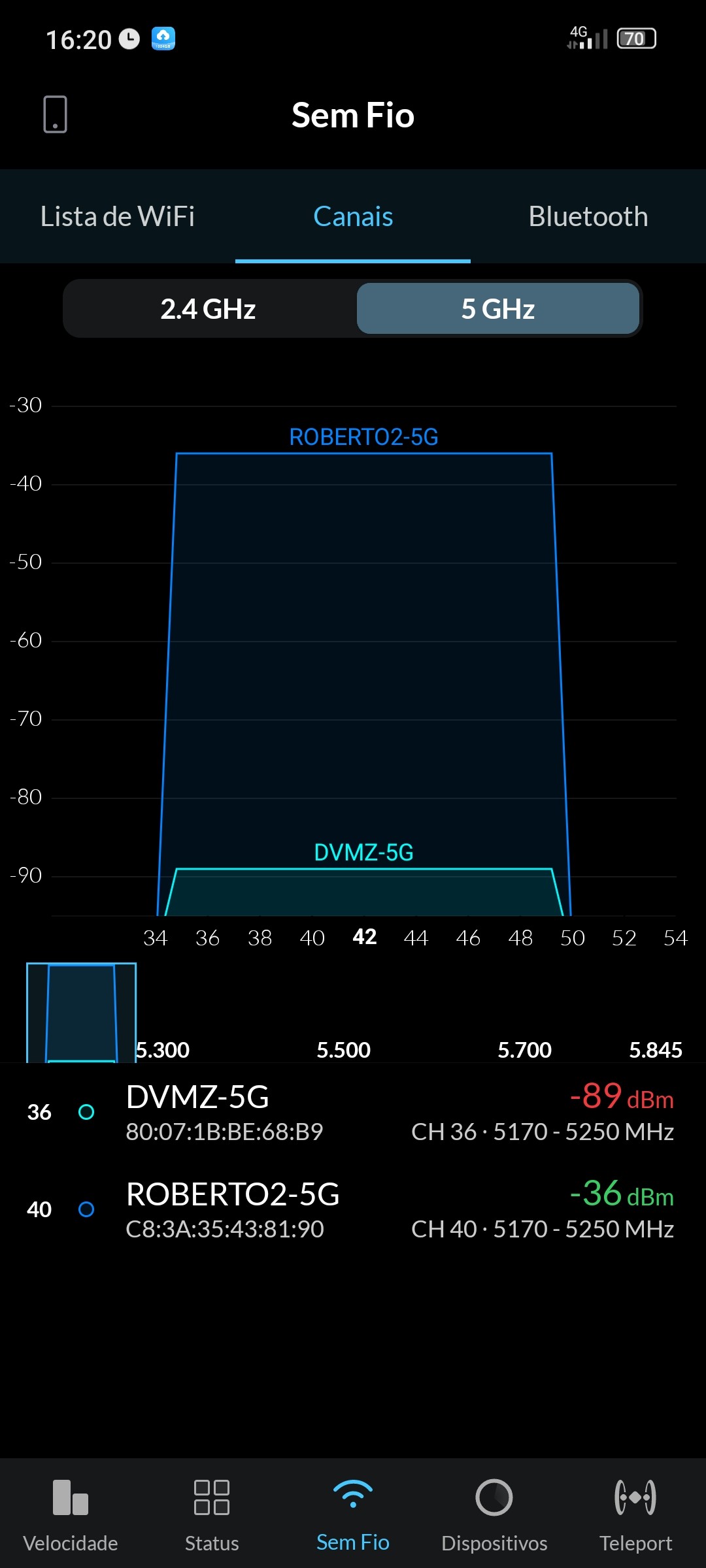Switch to the Bluetooth tab
This screenshot has width=706, height=1568.
(x=588, y=217)
